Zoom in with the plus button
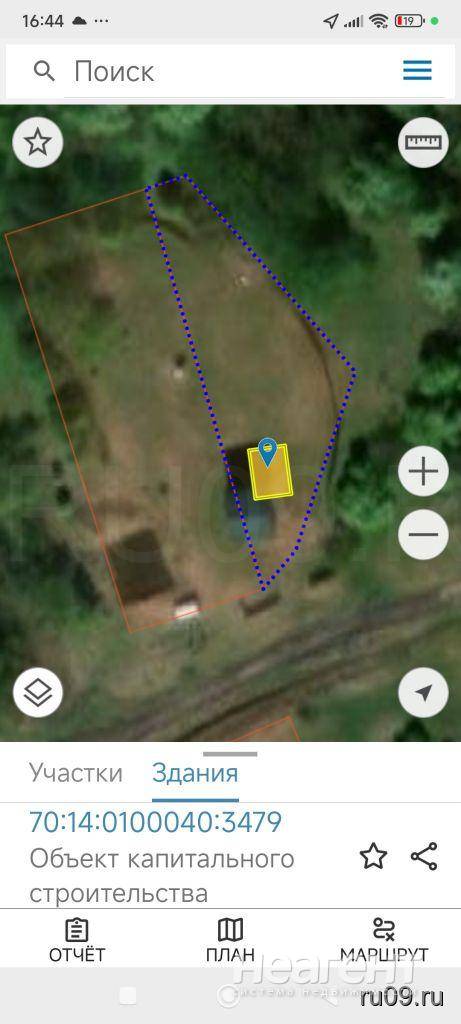Image resolution: width=461 pixels, height=1024 pixels. tap(423, 472)
